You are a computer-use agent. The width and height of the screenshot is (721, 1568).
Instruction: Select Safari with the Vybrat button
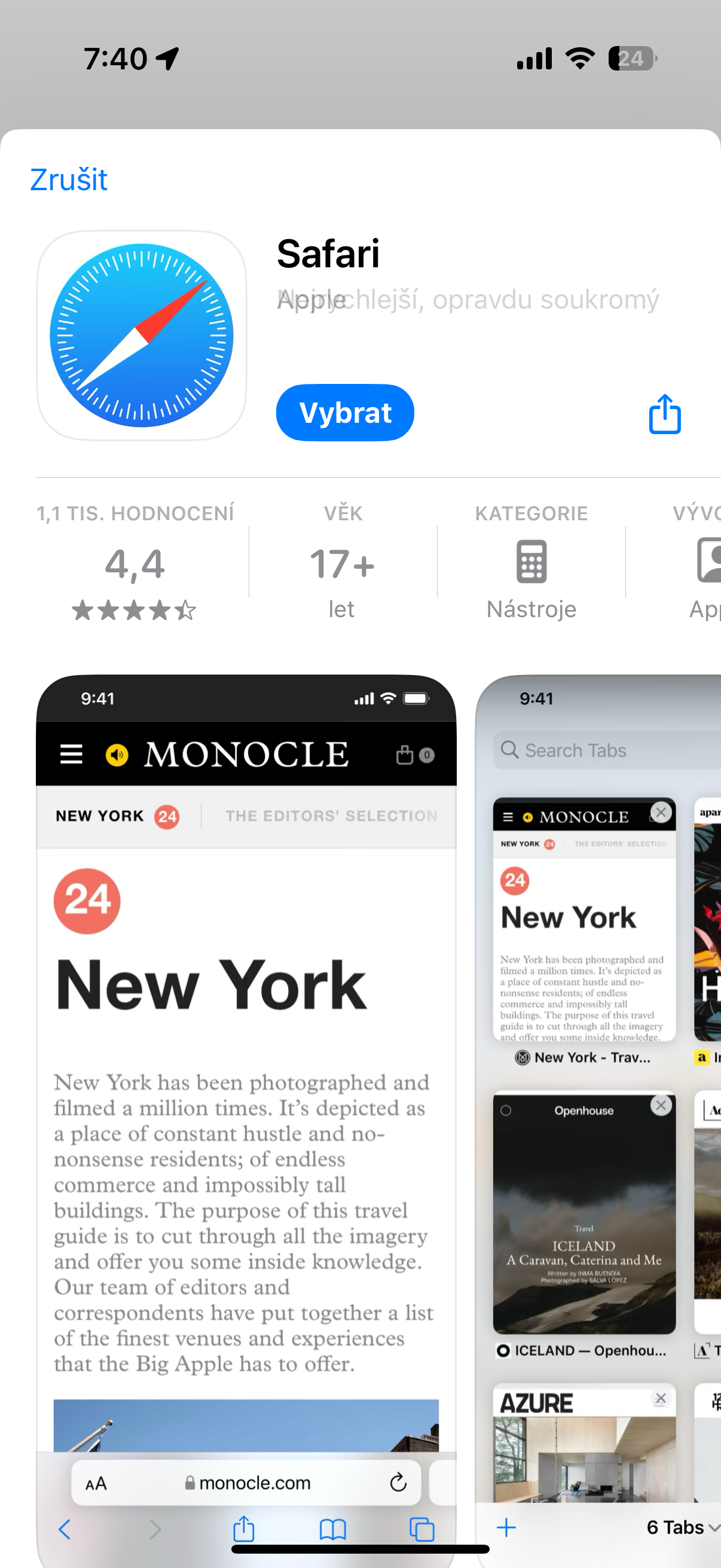345,413
